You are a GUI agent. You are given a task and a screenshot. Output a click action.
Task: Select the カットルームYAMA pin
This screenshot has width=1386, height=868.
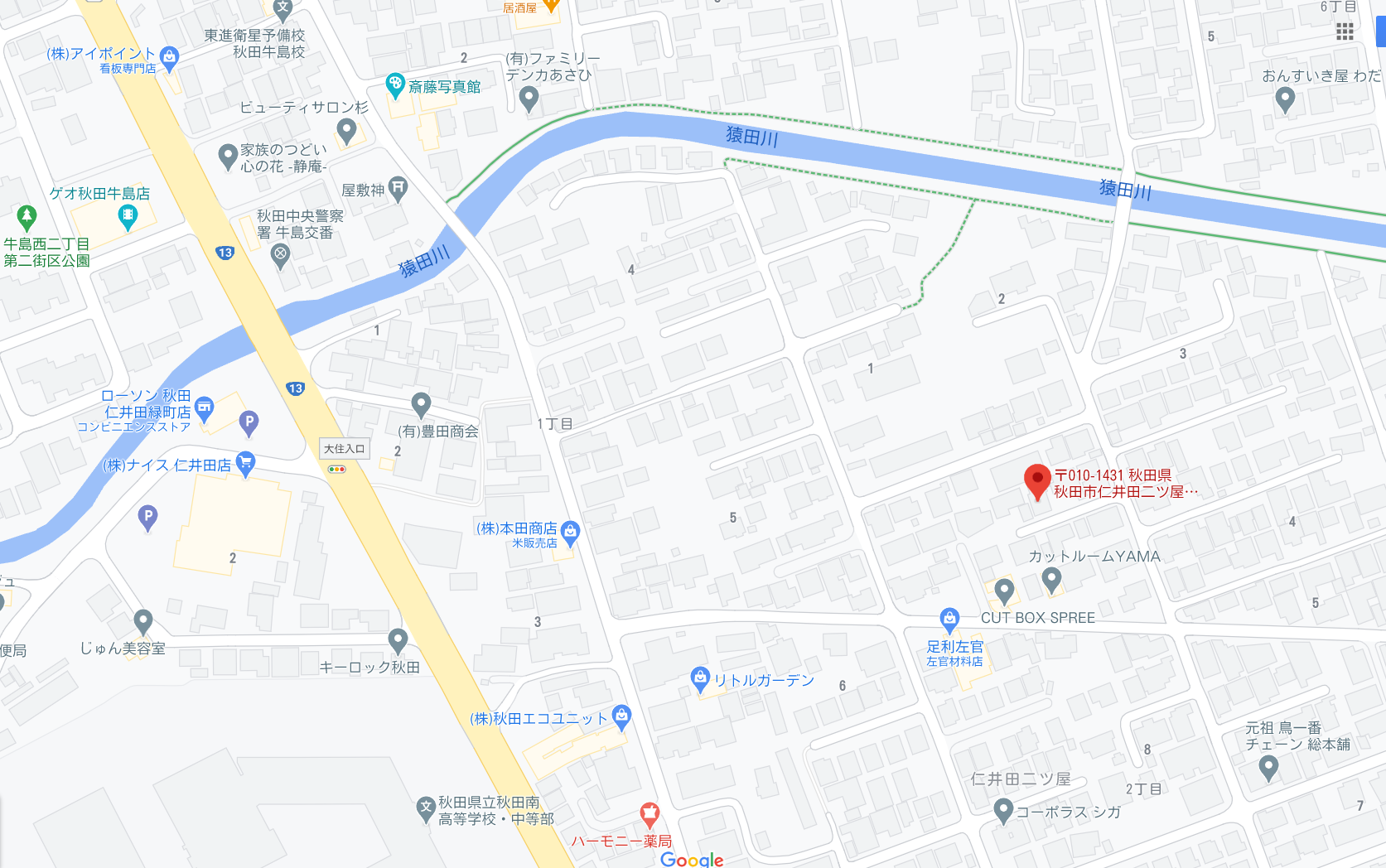pyautogui.click(x=1051, y=578)
